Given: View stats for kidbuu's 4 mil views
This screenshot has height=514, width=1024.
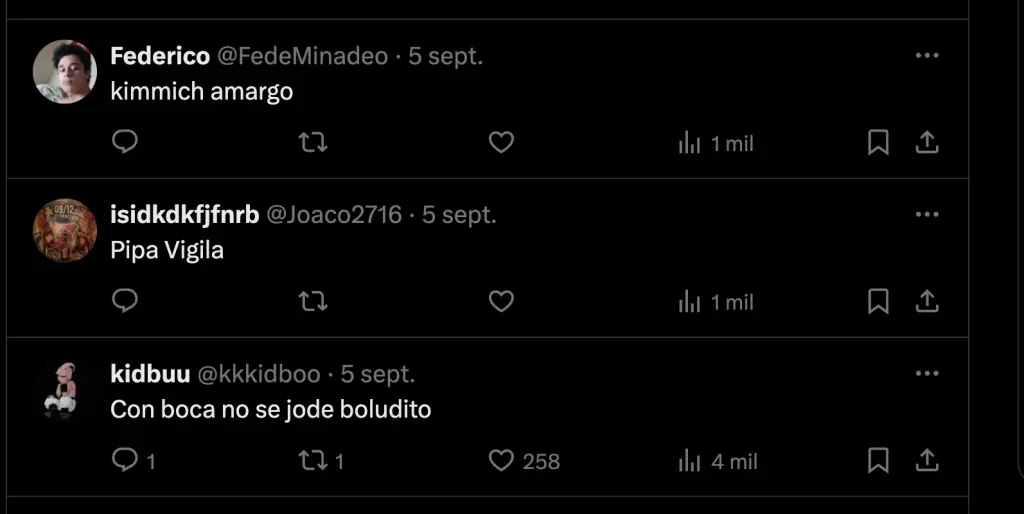Looking at the screenshot, I should 718,461.
